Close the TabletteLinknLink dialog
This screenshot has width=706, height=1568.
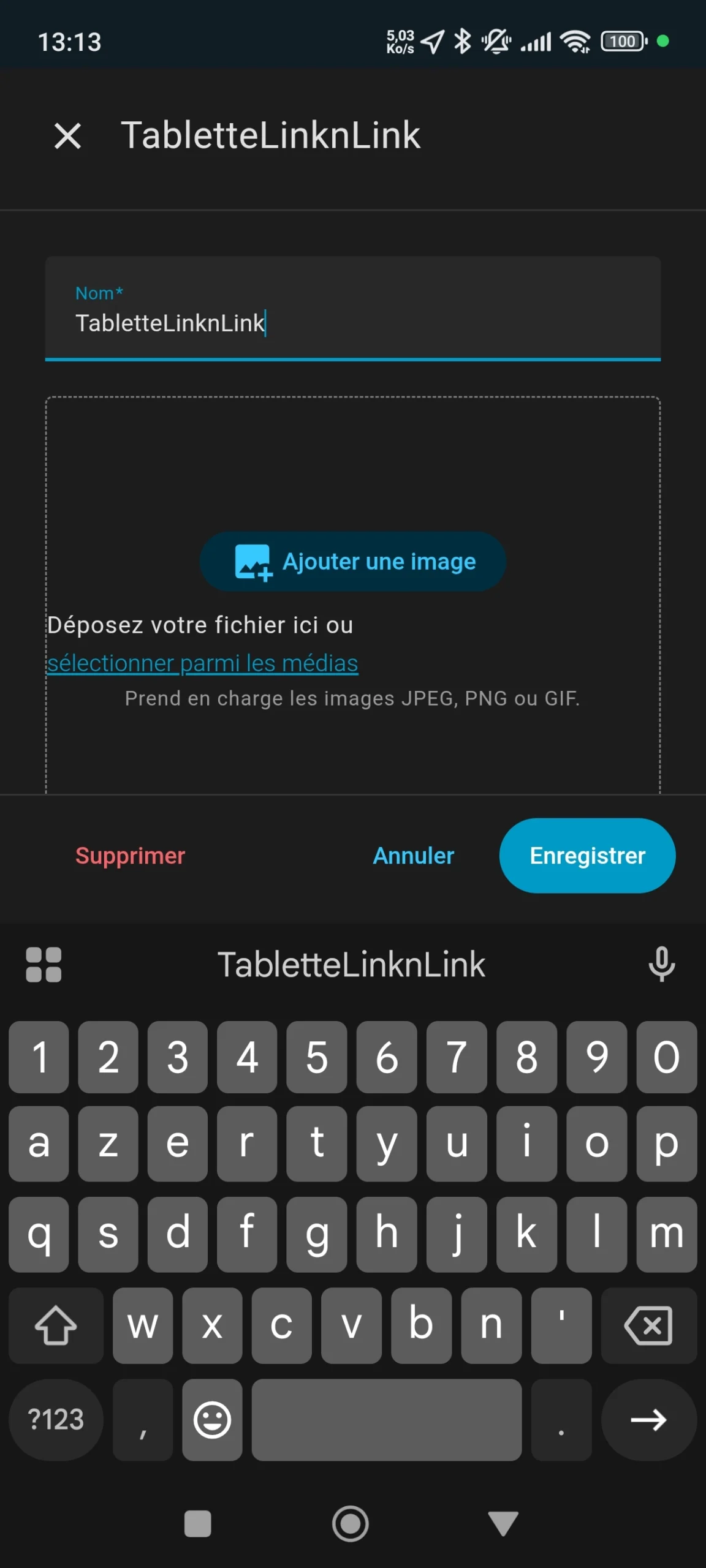(x=67, y=135)
